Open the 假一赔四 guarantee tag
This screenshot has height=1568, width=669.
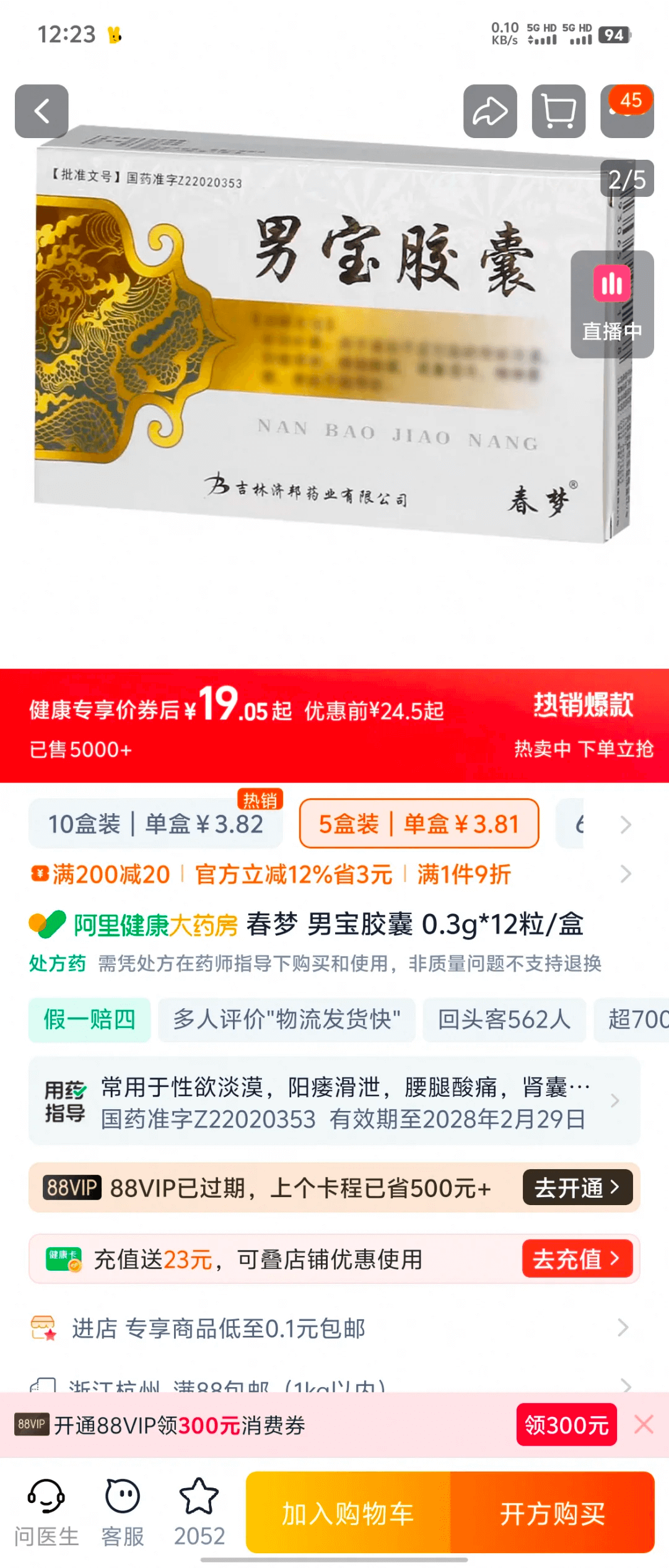[89, 1019]
